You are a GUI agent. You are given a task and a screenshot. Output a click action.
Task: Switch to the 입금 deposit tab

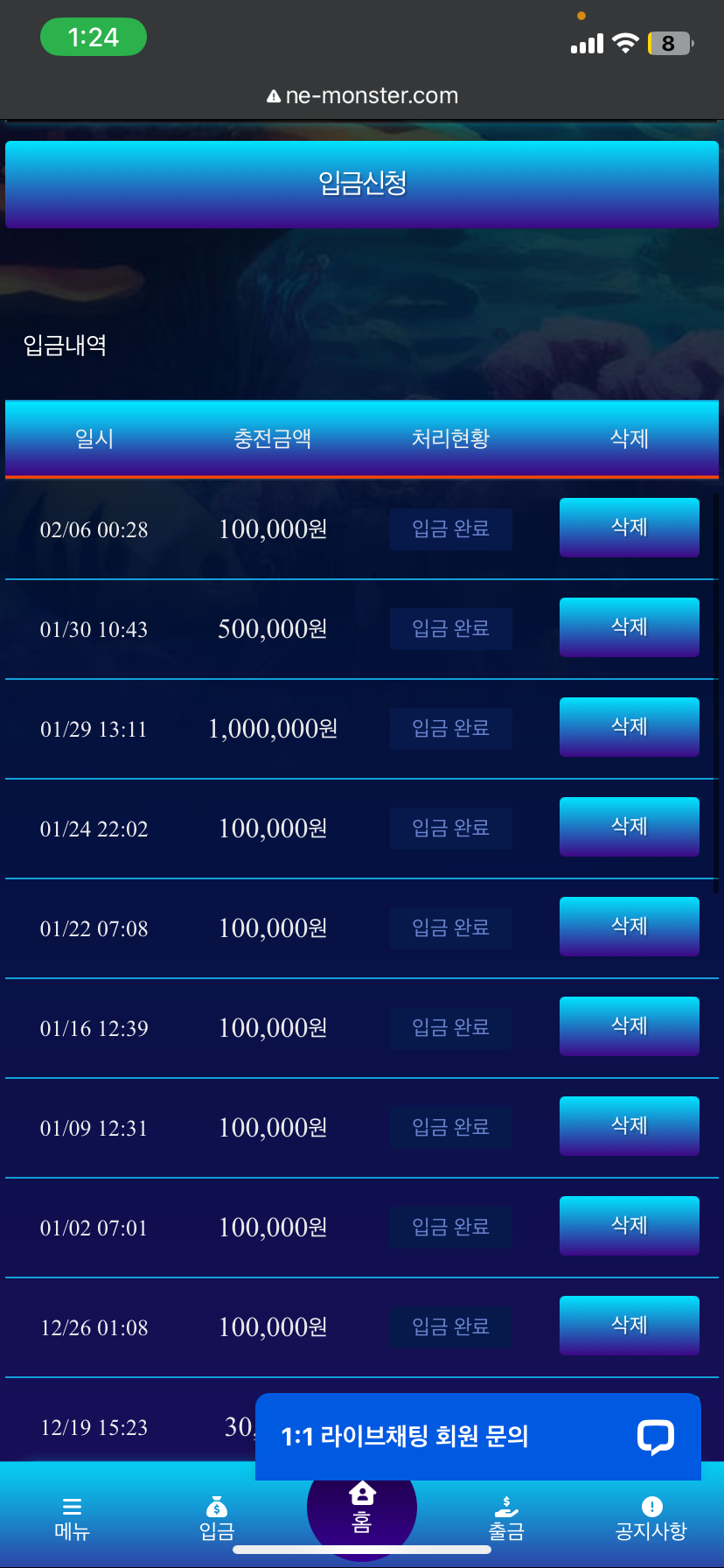(x=217, y=1519)
